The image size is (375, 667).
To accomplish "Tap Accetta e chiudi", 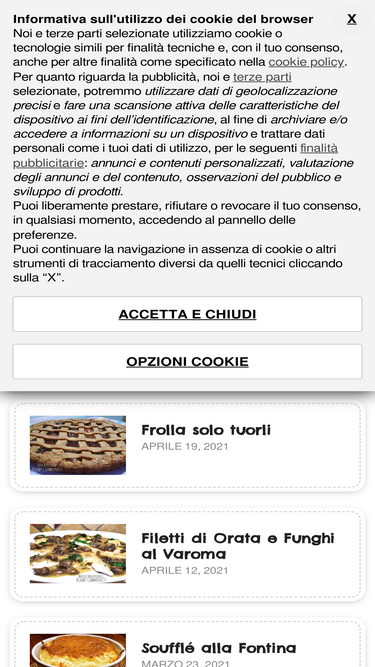I will [188, 314].
